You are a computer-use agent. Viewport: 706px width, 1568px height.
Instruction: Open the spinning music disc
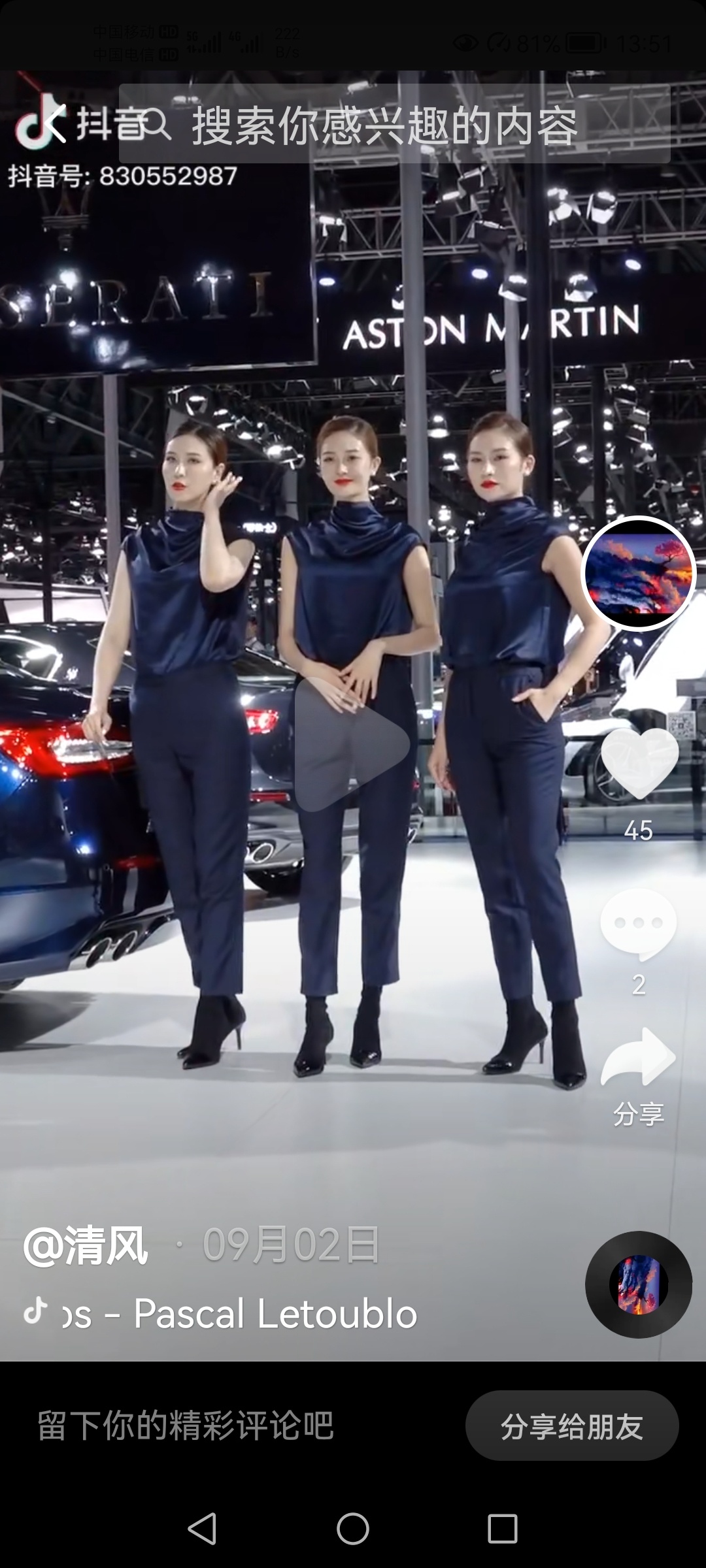coord(638,1284)
